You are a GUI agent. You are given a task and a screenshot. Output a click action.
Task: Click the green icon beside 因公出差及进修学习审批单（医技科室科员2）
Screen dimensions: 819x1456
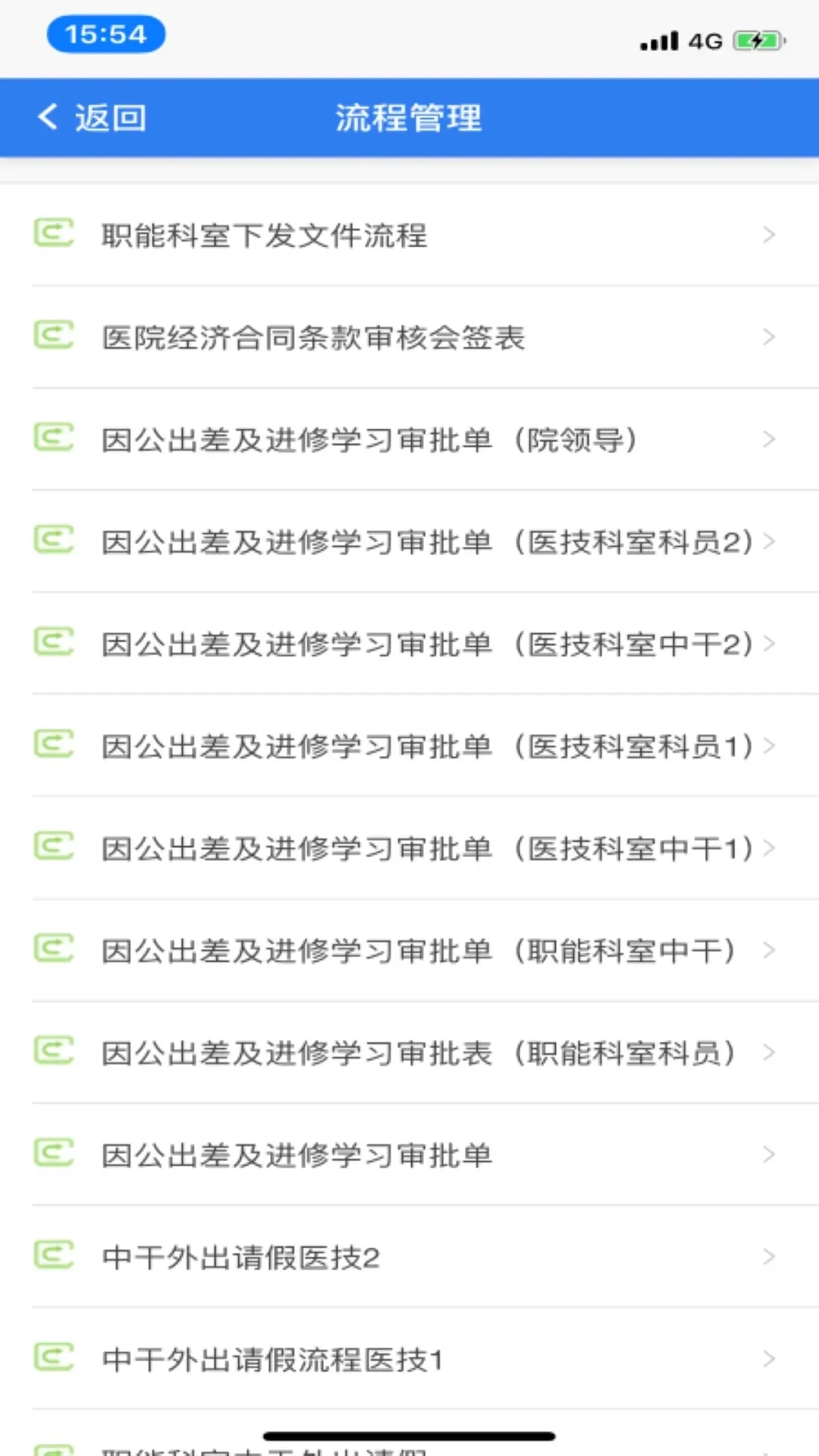tap(53, 541)
